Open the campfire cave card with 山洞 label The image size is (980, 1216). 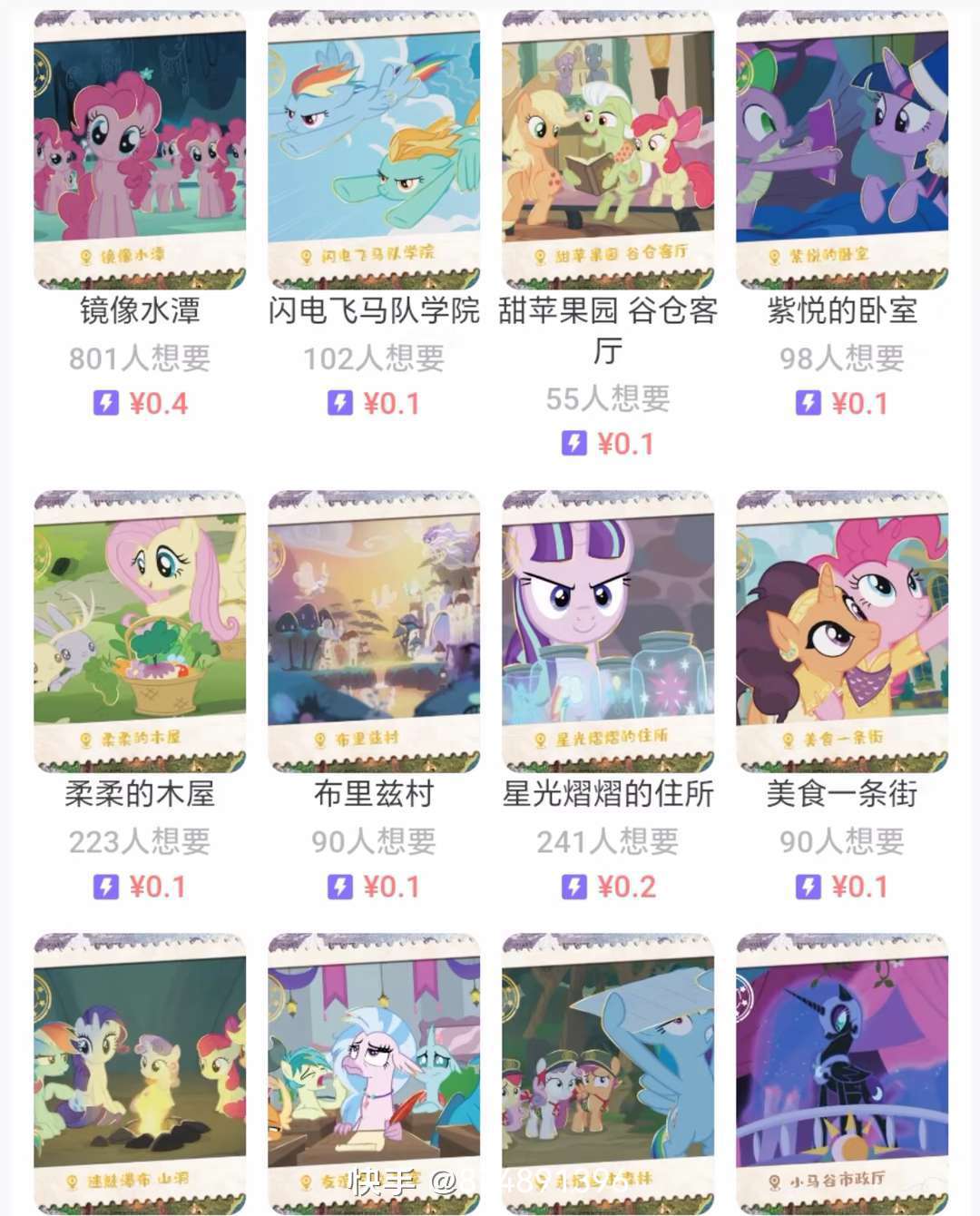[140, 1071]
